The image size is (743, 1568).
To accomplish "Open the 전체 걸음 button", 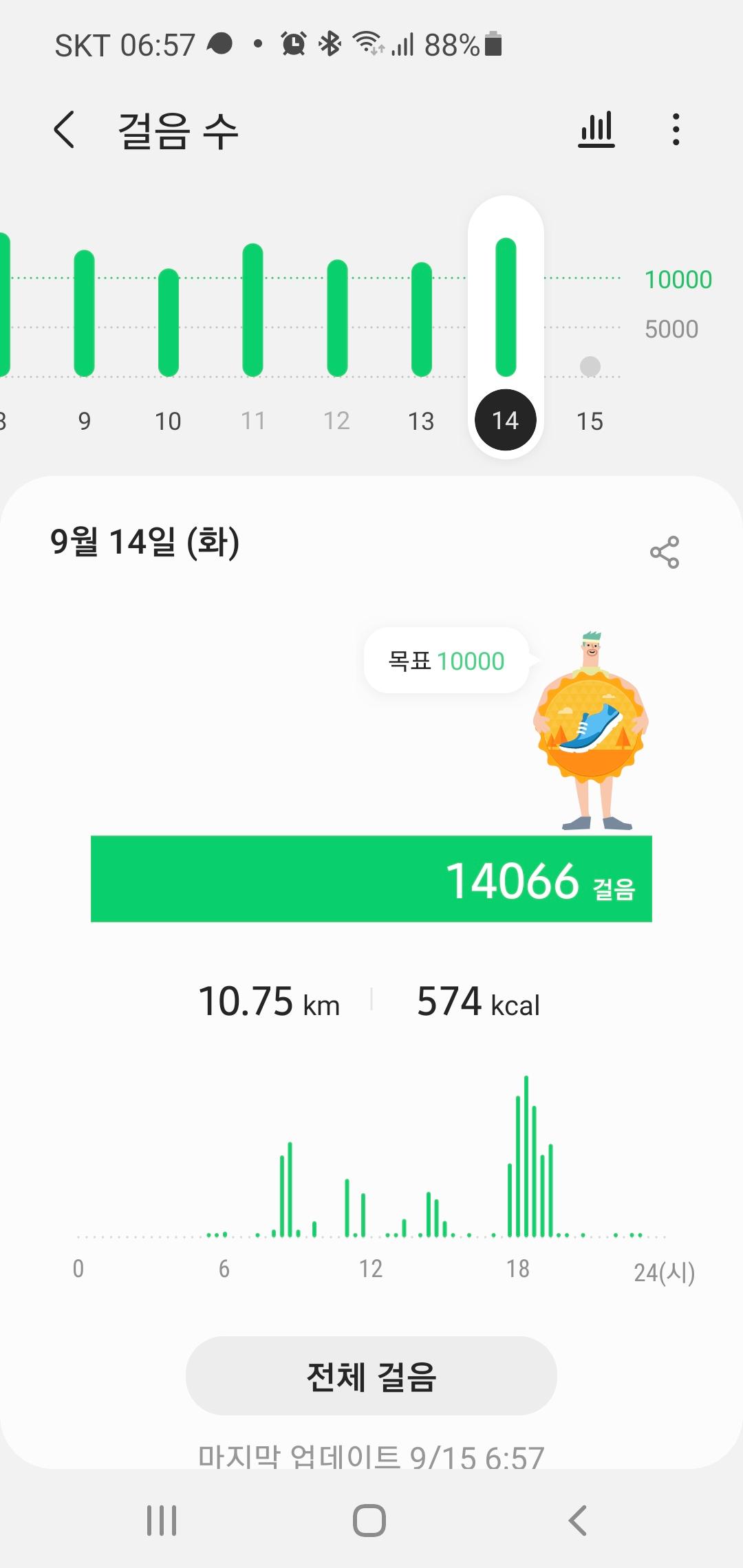I will [x=371, y=1376].
